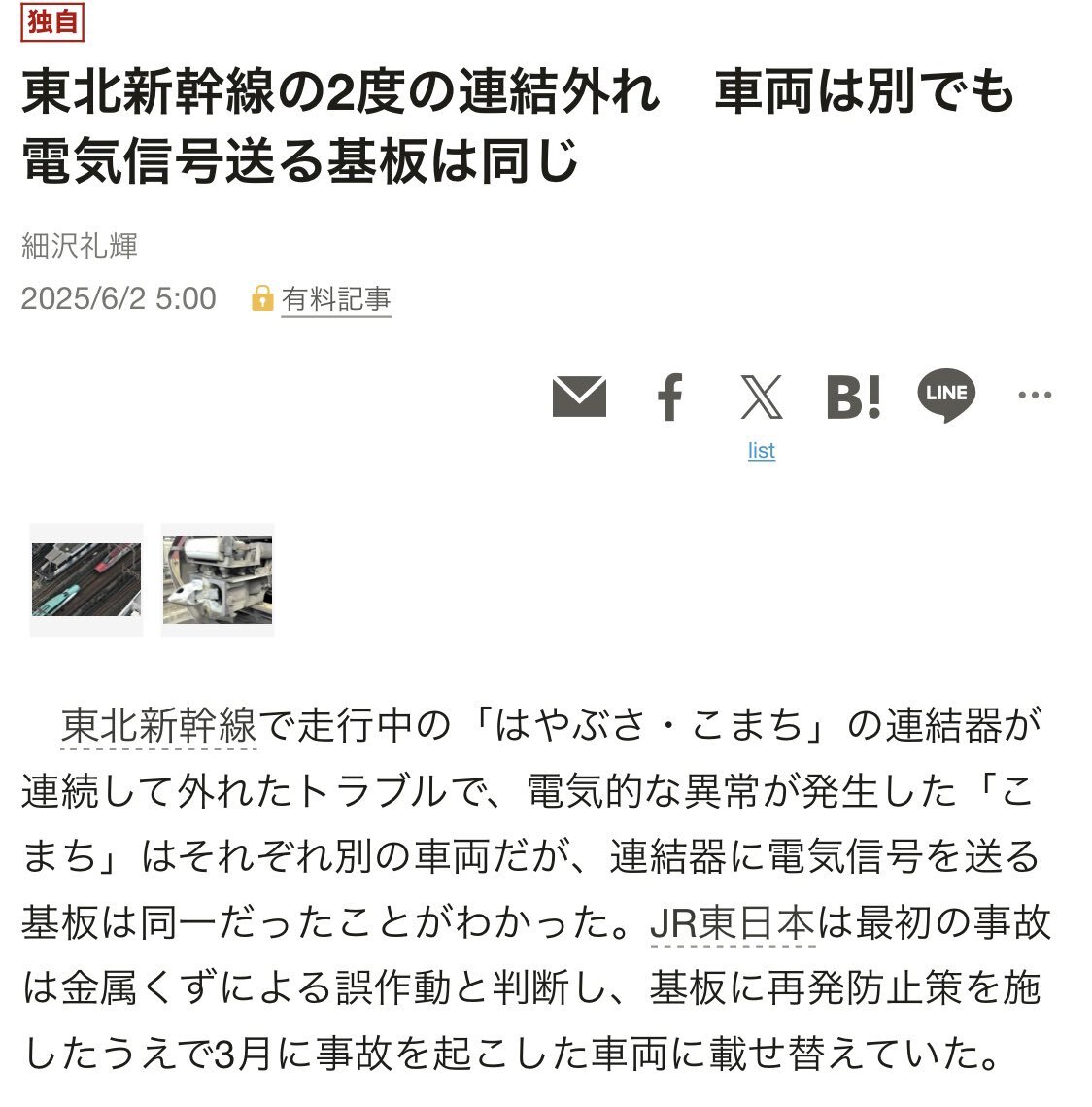Follow the 東北新幹線 keyword link
Image resolution: width=1092 pixels, height=1107 pixels.
[158, 726]
